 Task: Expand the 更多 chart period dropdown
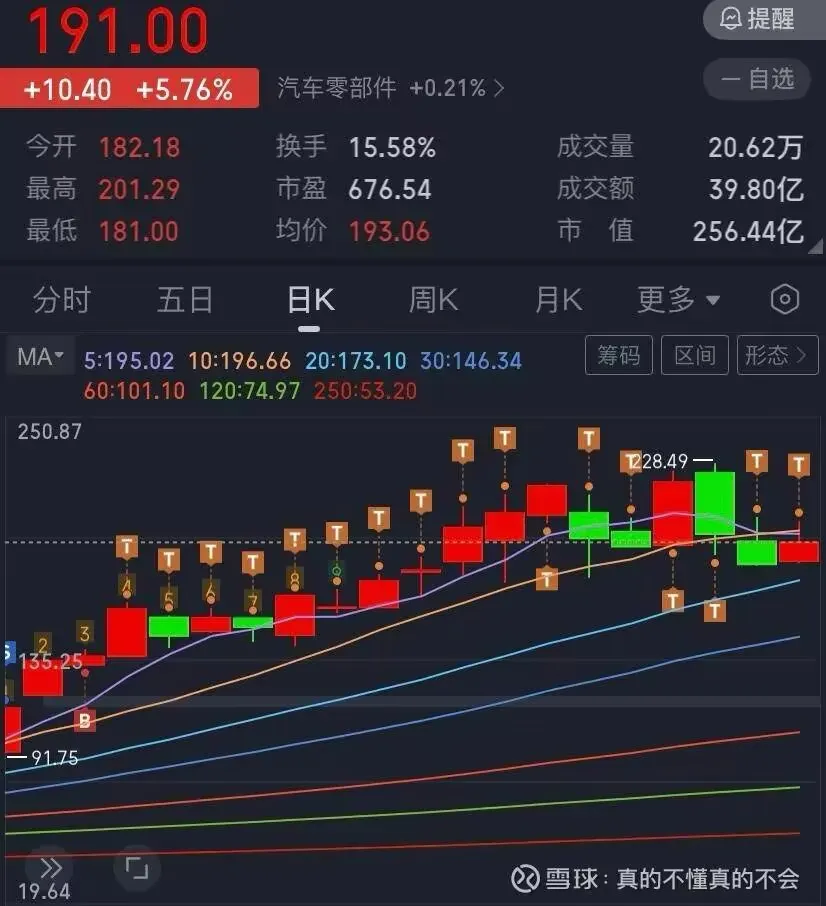679,299
